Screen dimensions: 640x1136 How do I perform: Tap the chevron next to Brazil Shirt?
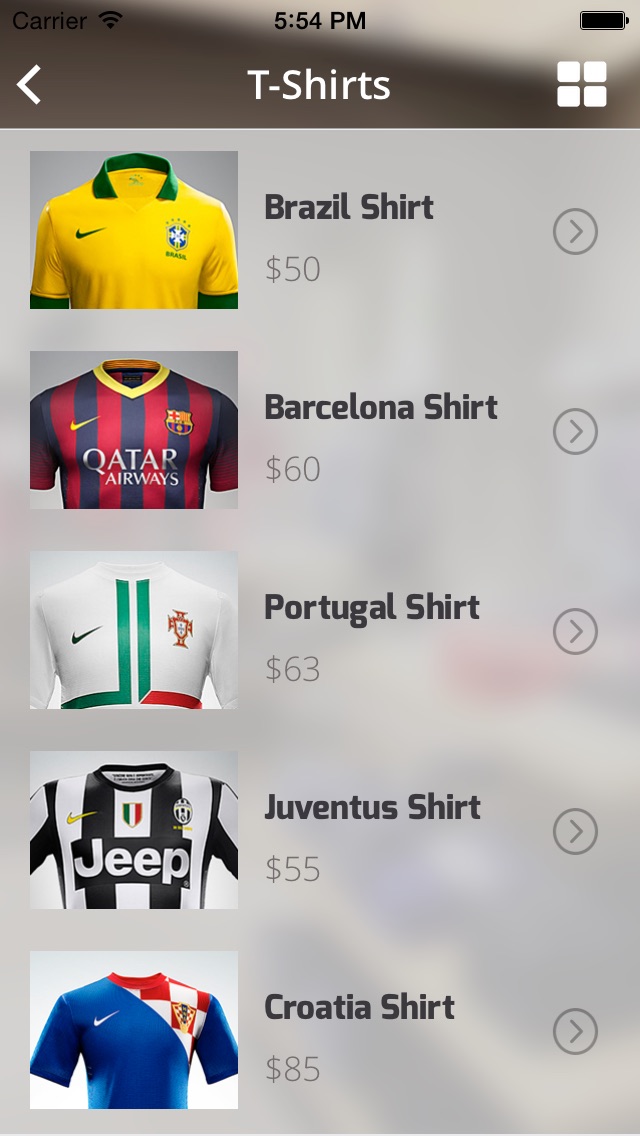click(x=575, y=232)
